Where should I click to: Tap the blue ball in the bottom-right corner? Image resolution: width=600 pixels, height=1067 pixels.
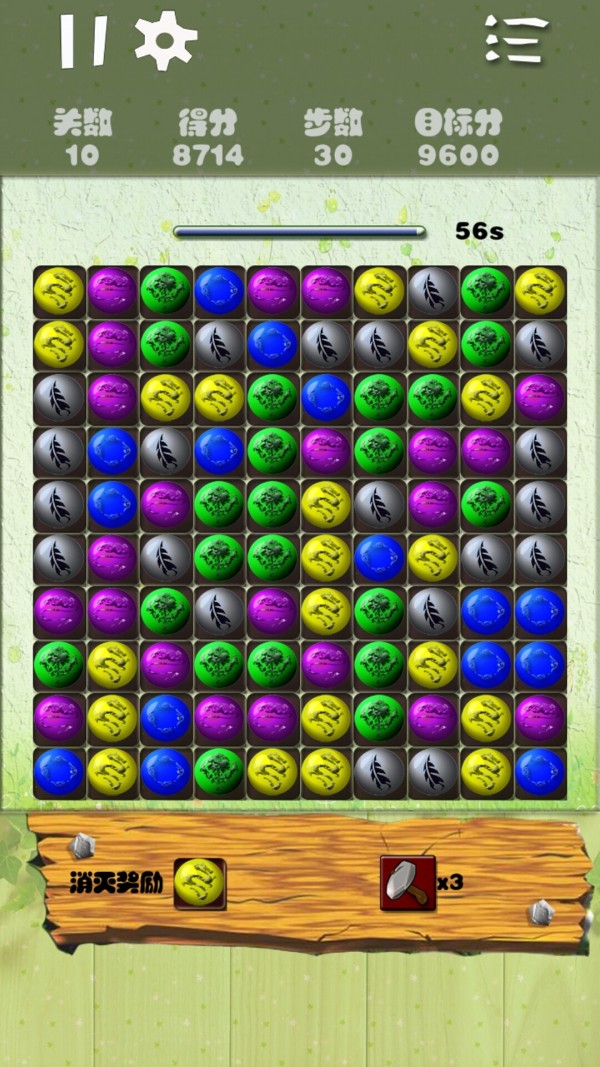point(541,773)
